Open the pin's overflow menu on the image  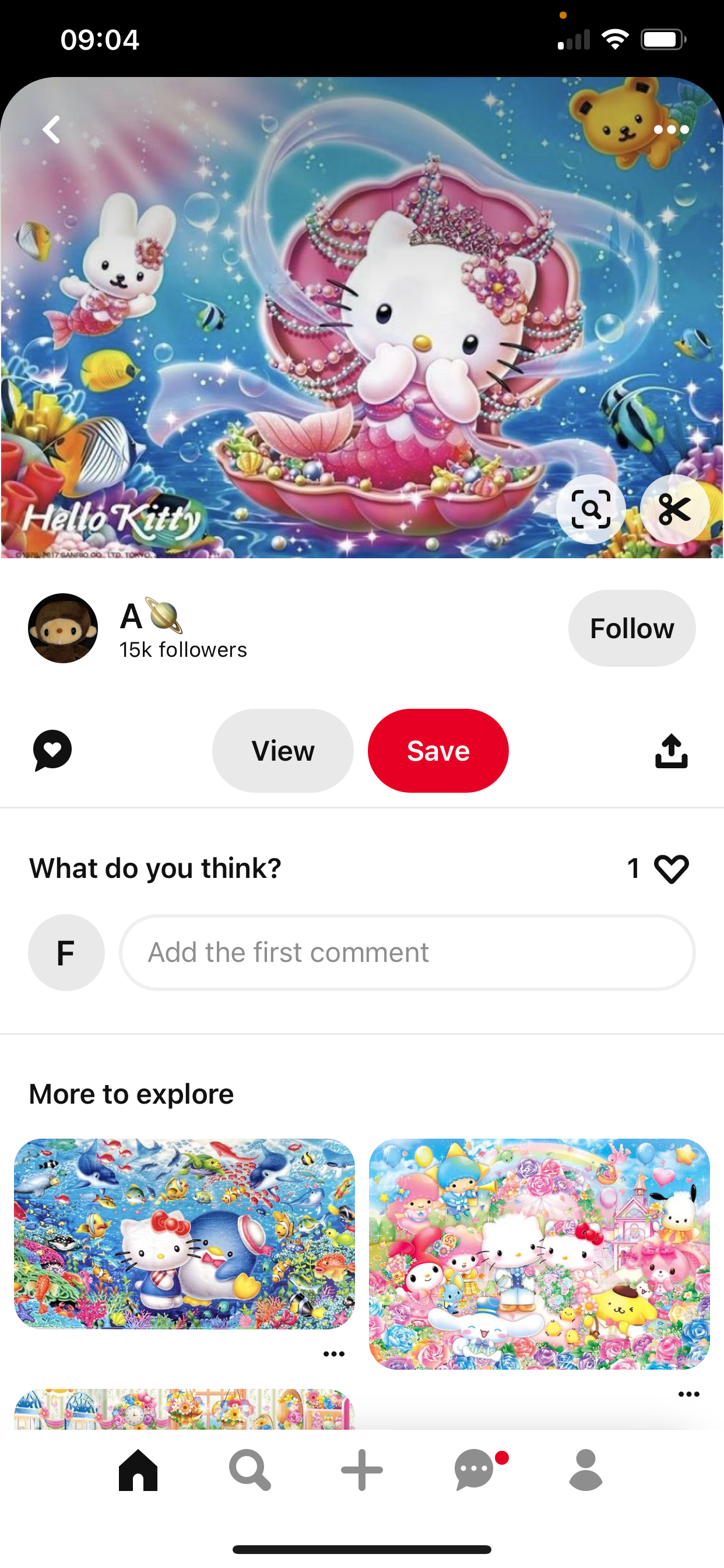(x=671, y=129)
